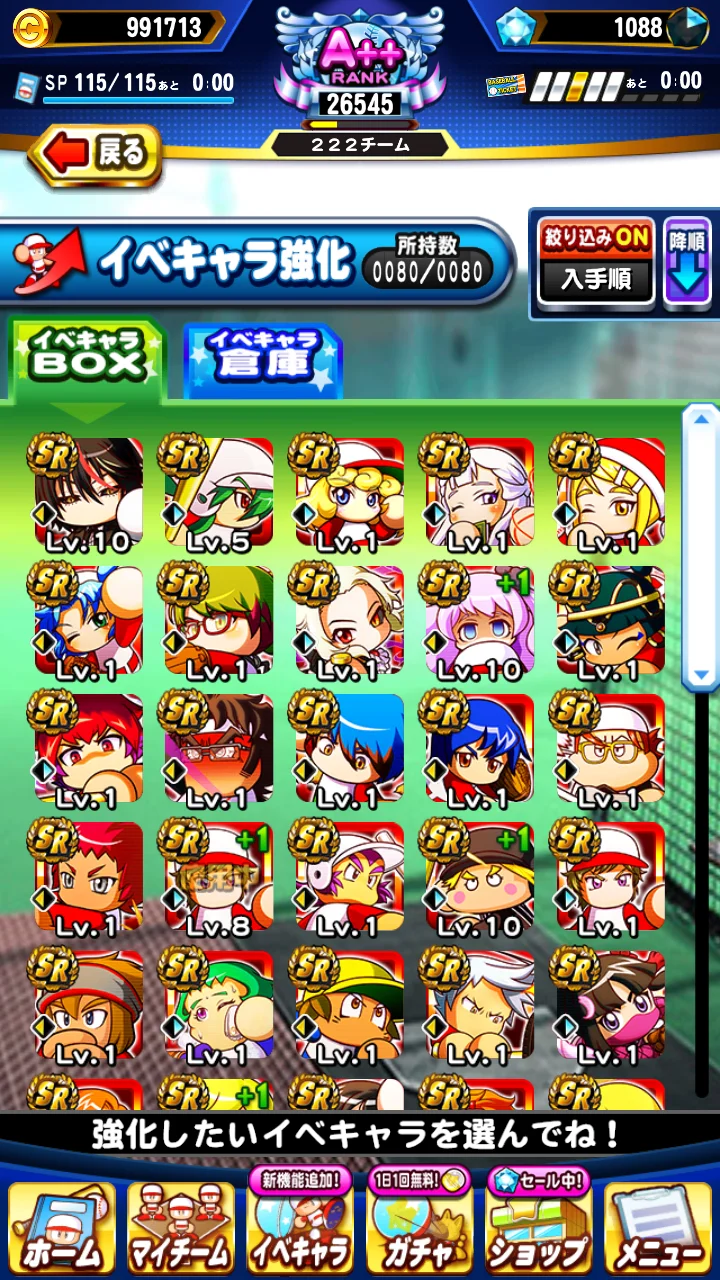Choose the brown-cap SR character with +1 Lv.10

[478, 878]
